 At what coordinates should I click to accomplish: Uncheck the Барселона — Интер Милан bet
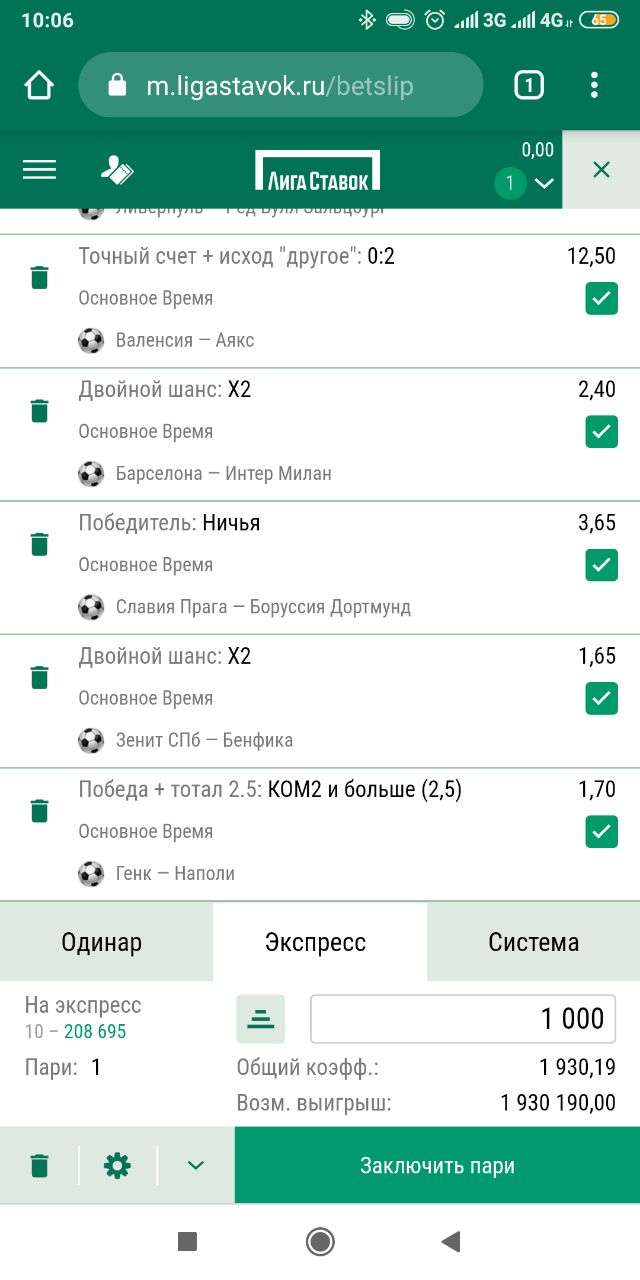[x=601, y=432]
